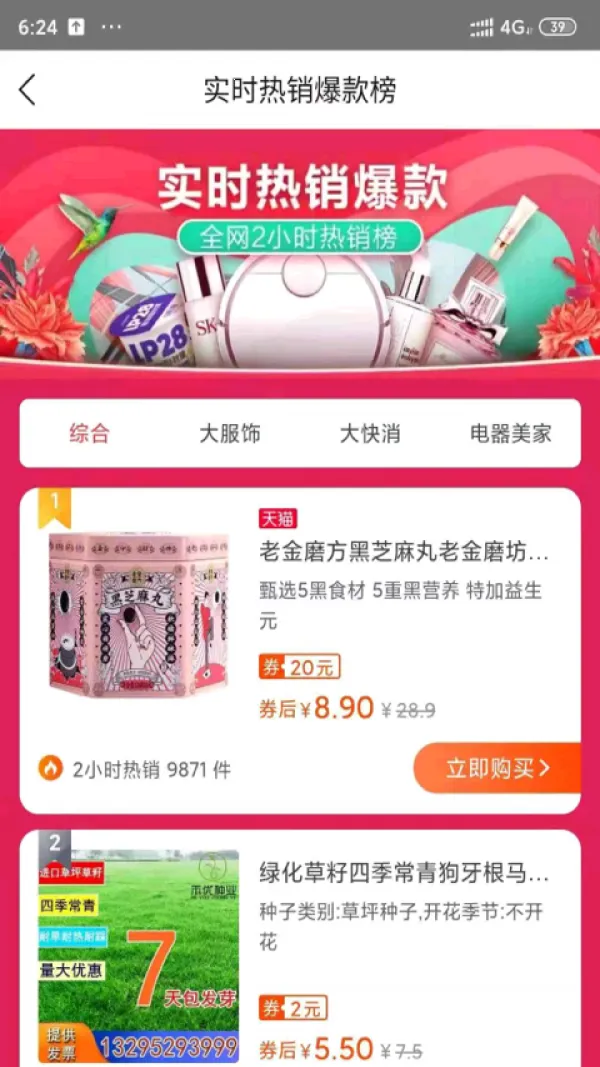Switch to the 大服饰 tab
Viewport: 600px width, 1067px height.
click(x=230, y=433)
